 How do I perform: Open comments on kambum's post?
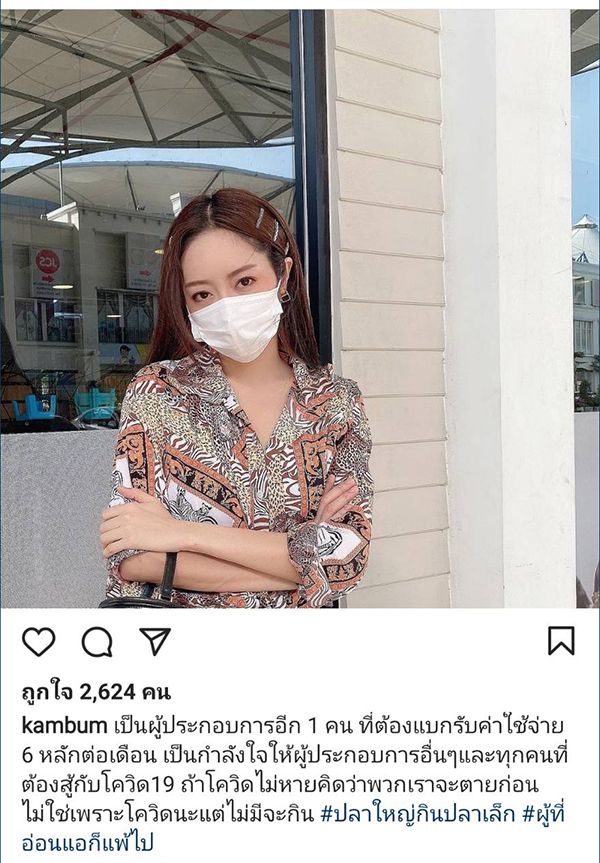coord(97,641)
